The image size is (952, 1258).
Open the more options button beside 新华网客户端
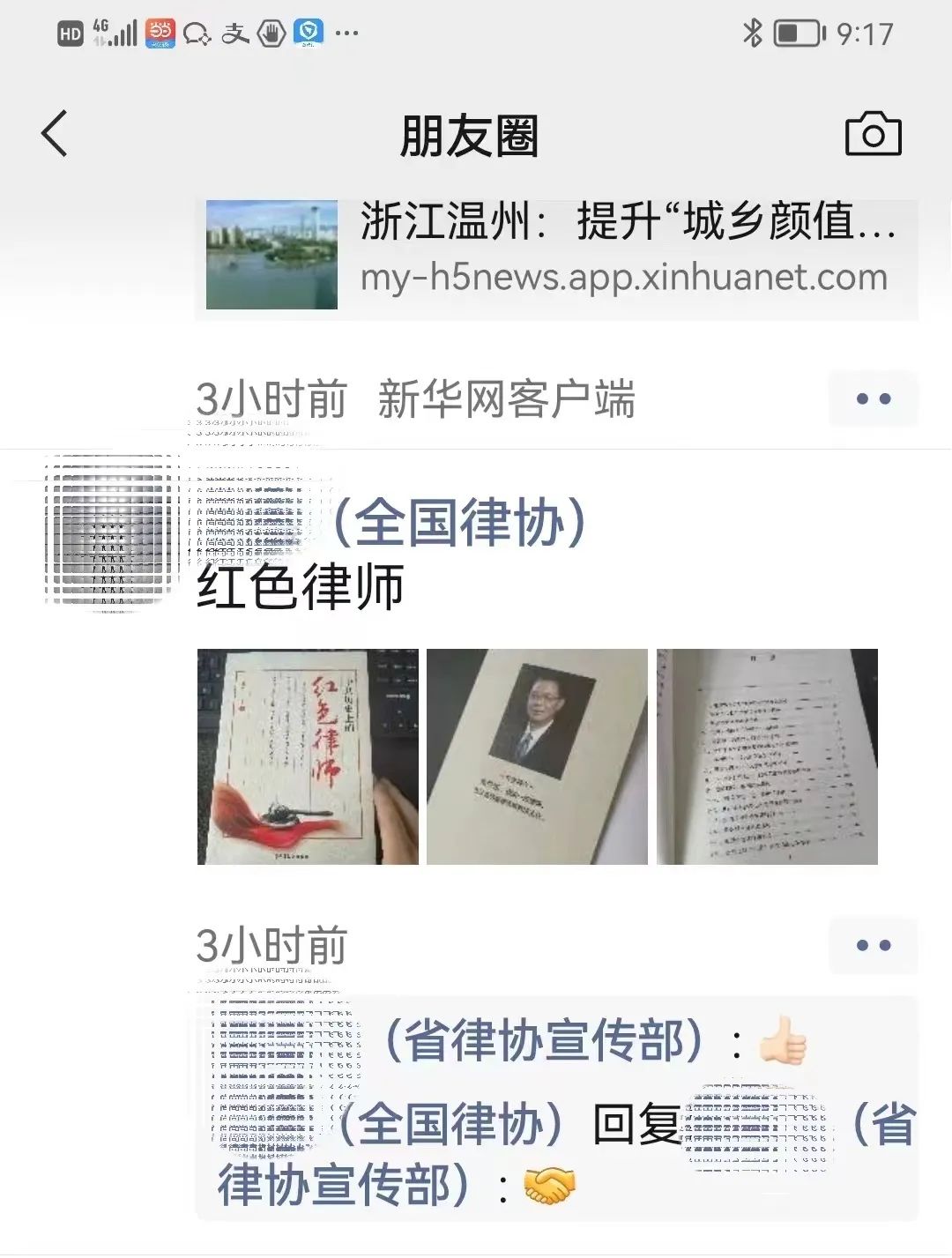tap(873, 399)
